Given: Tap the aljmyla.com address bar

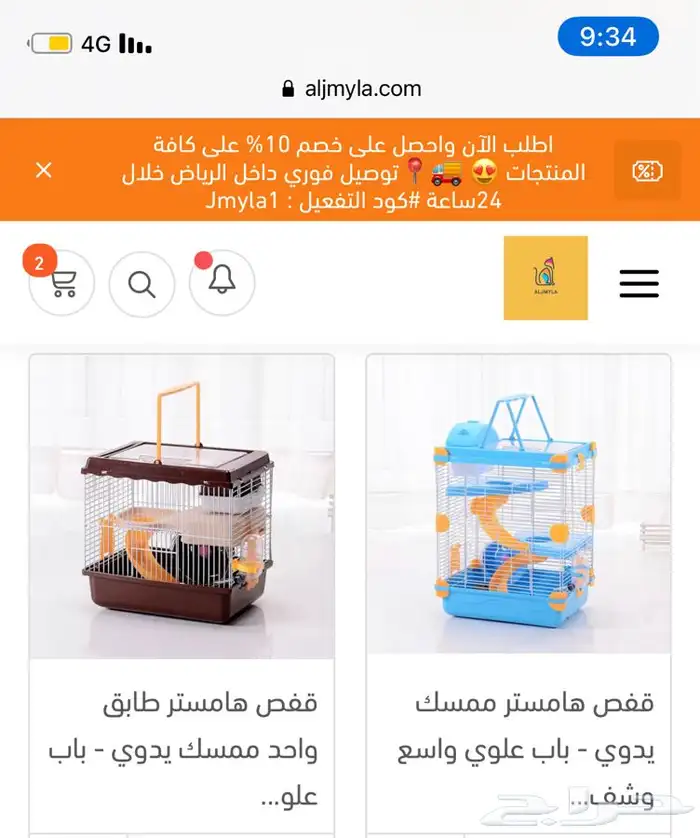Looking at the screenshot, I should click(x=351, y=89).
